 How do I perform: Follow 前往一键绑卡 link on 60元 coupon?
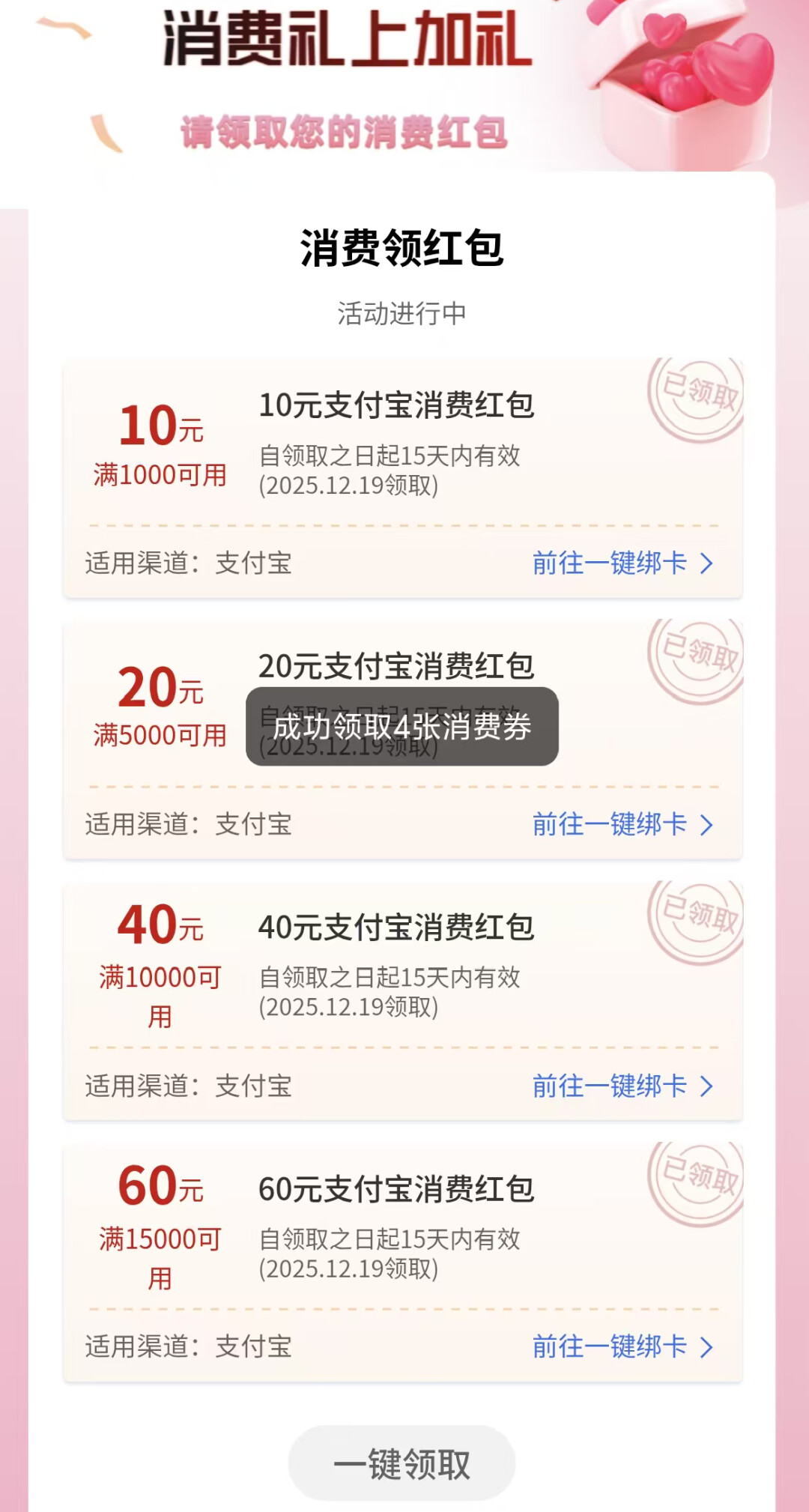point(622,1347)
